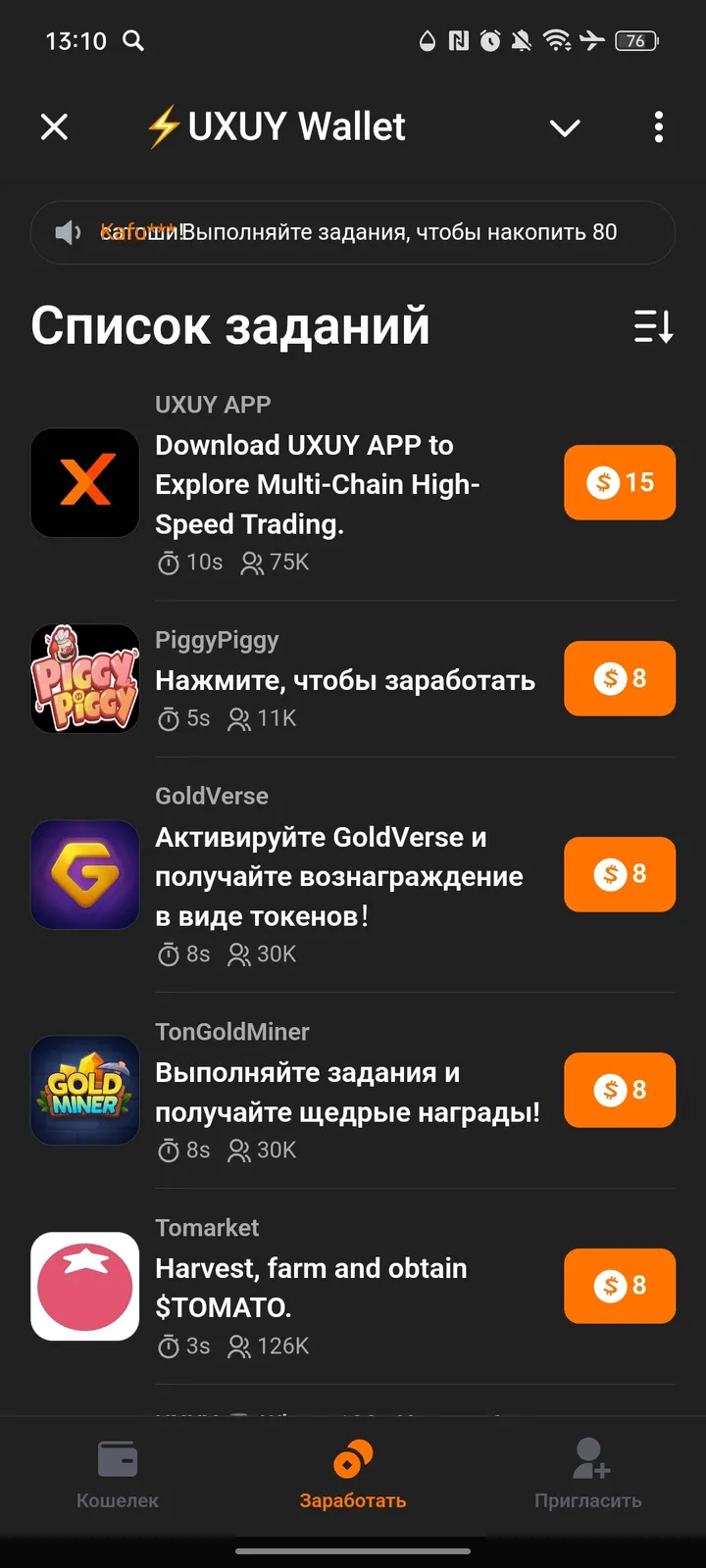706x1568 pixels.
Task: Switch to the Заработать tab
Action: [x=353, y=1474]
